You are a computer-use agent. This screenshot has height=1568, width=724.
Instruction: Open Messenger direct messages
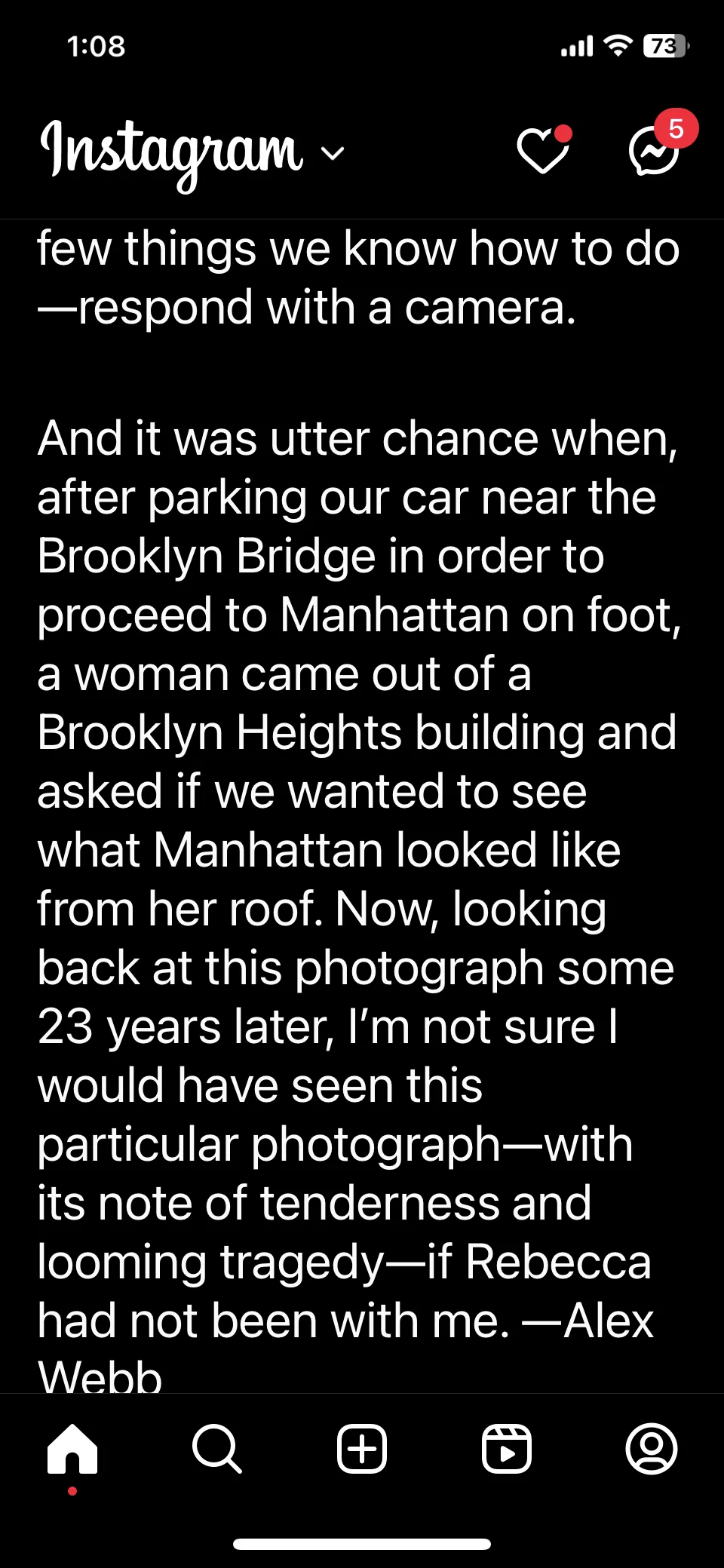coord(655,151)
